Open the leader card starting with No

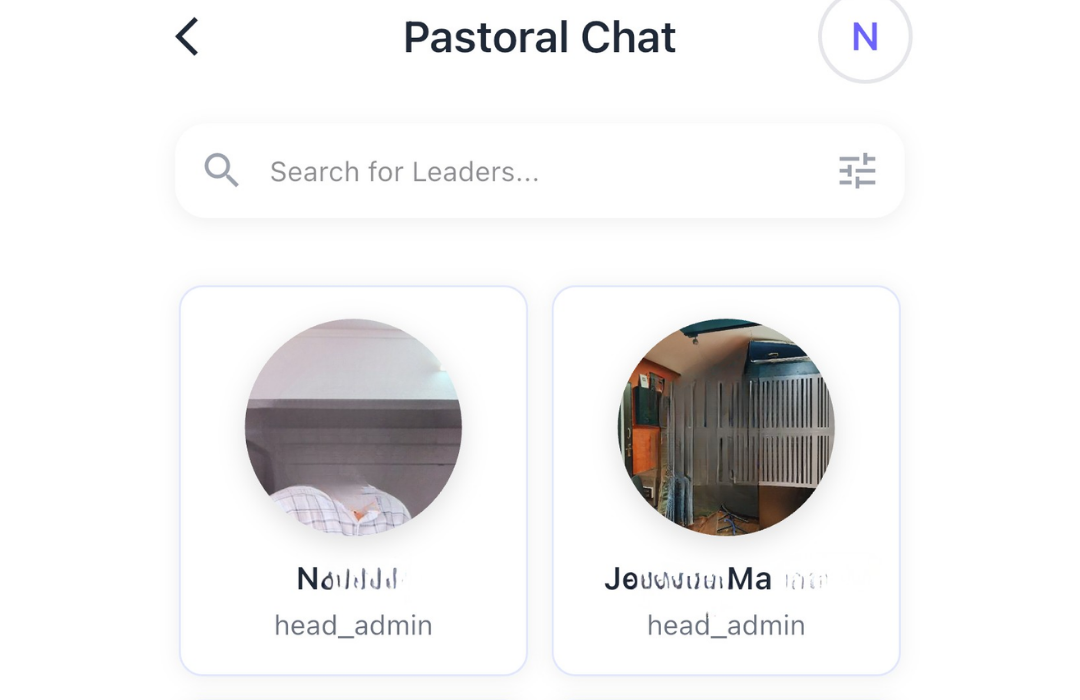tap(353, 480)
